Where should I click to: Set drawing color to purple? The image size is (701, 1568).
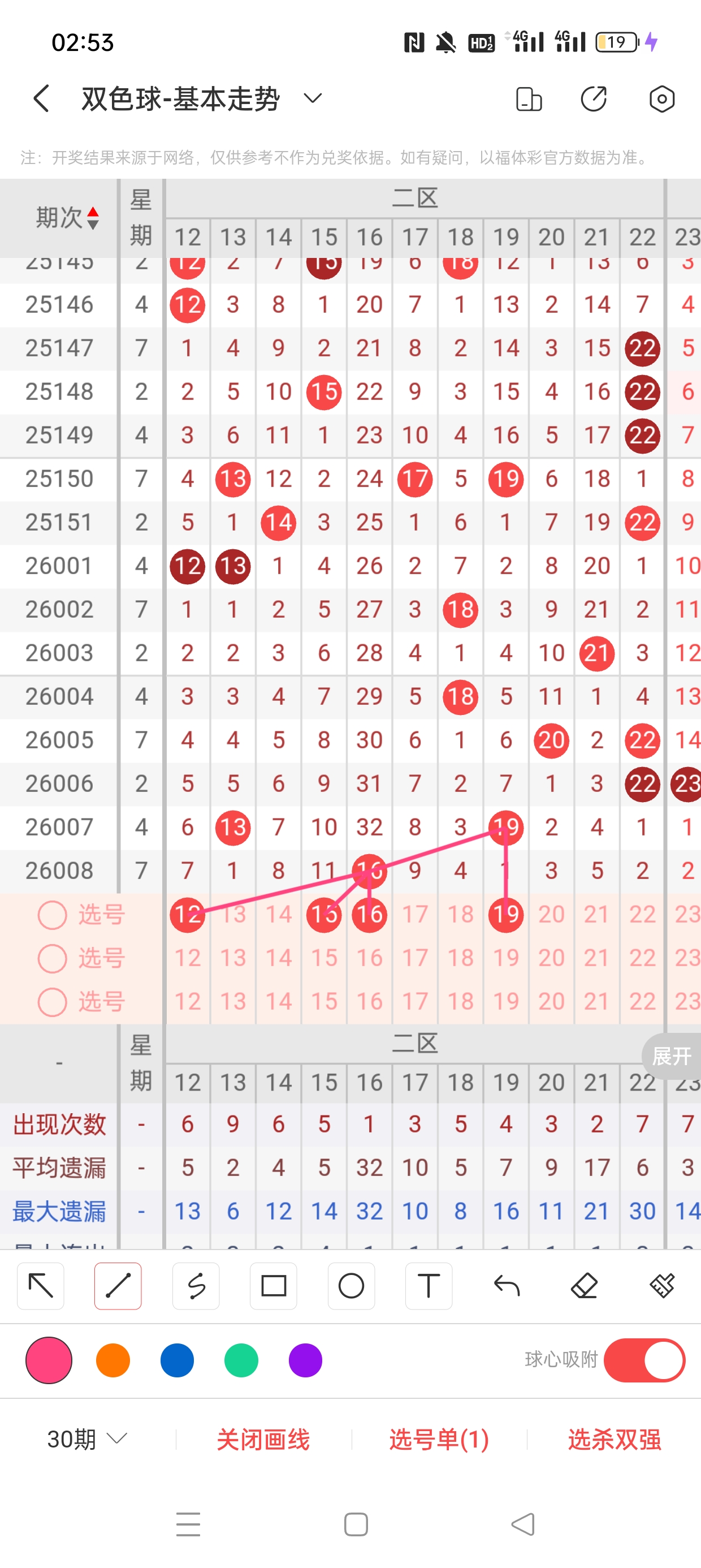click(x=305, y=1360)
